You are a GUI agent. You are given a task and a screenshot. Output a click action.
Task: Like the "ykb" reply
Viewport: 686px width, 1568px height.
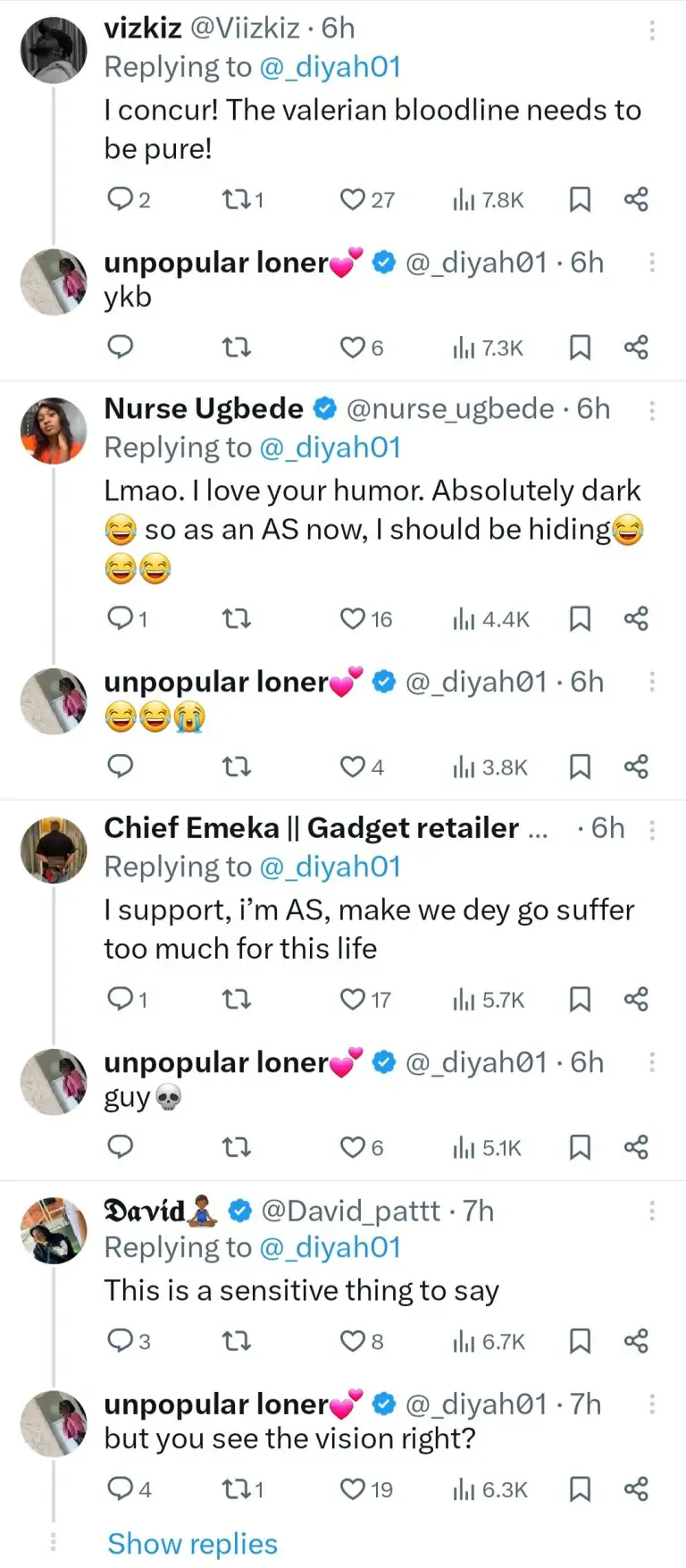(x=354, y=347)
